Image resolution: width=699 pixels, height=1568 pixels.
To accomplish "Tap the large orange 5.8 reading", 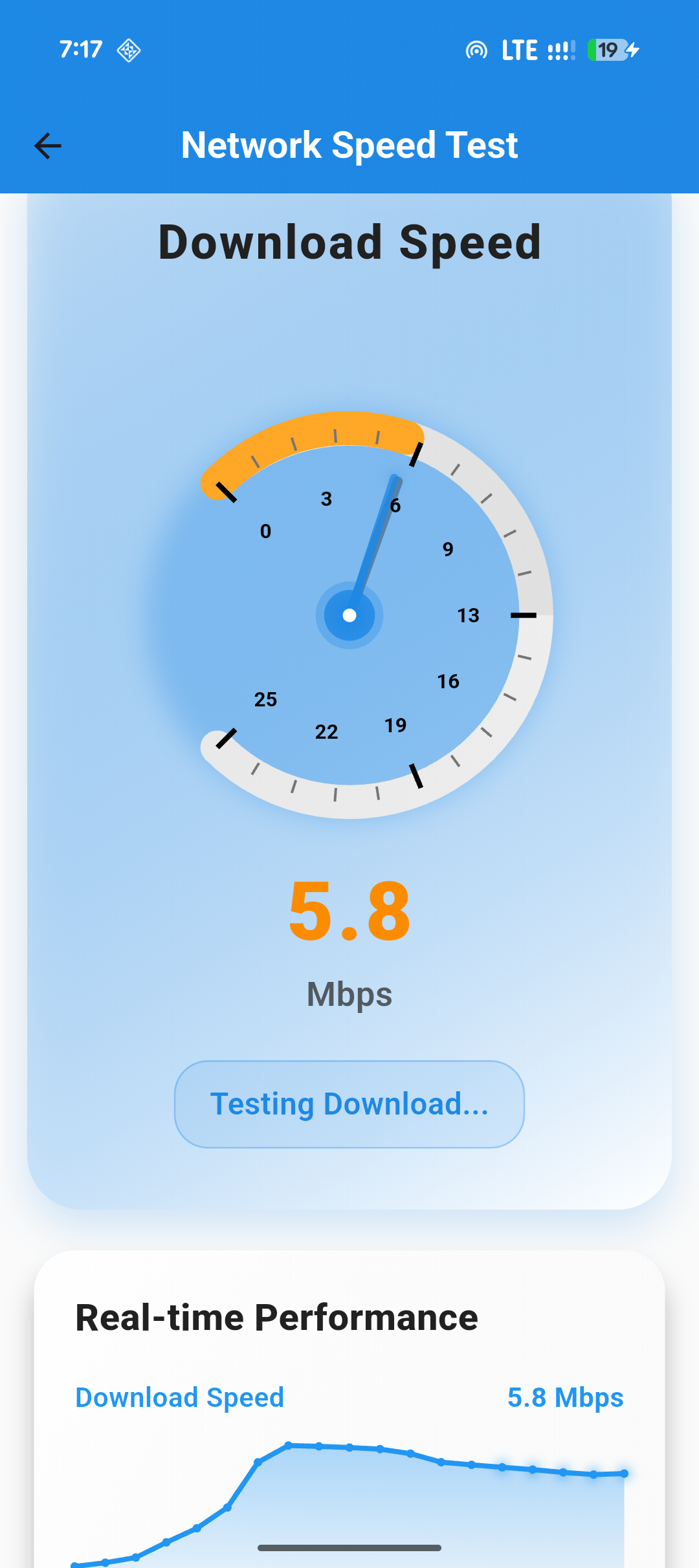I will [x=349, y=912].
